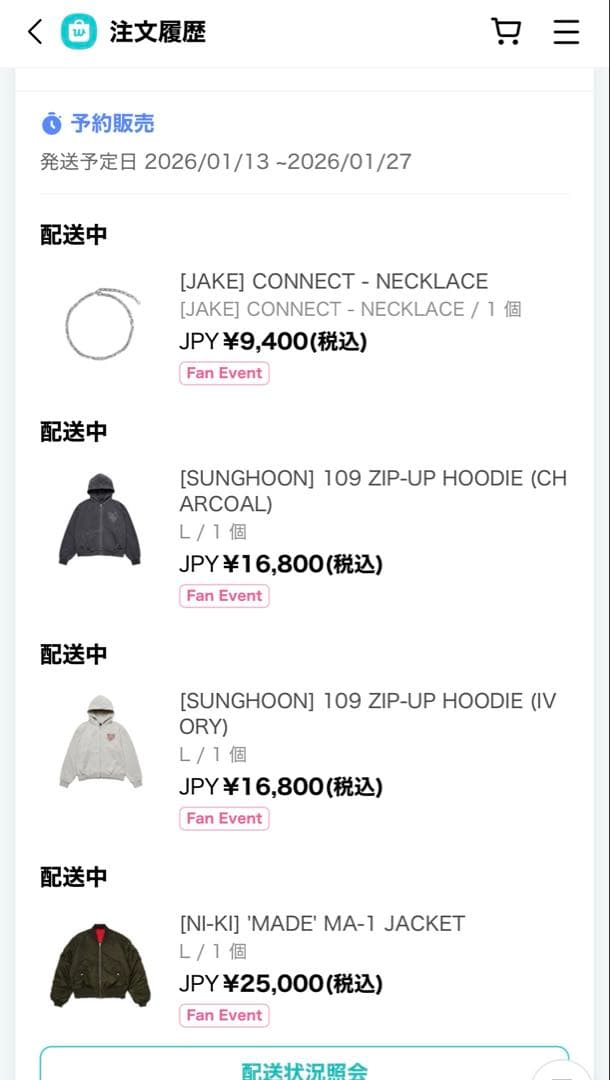
Task: Go back using the arrow icon
Action: (35, 32)
